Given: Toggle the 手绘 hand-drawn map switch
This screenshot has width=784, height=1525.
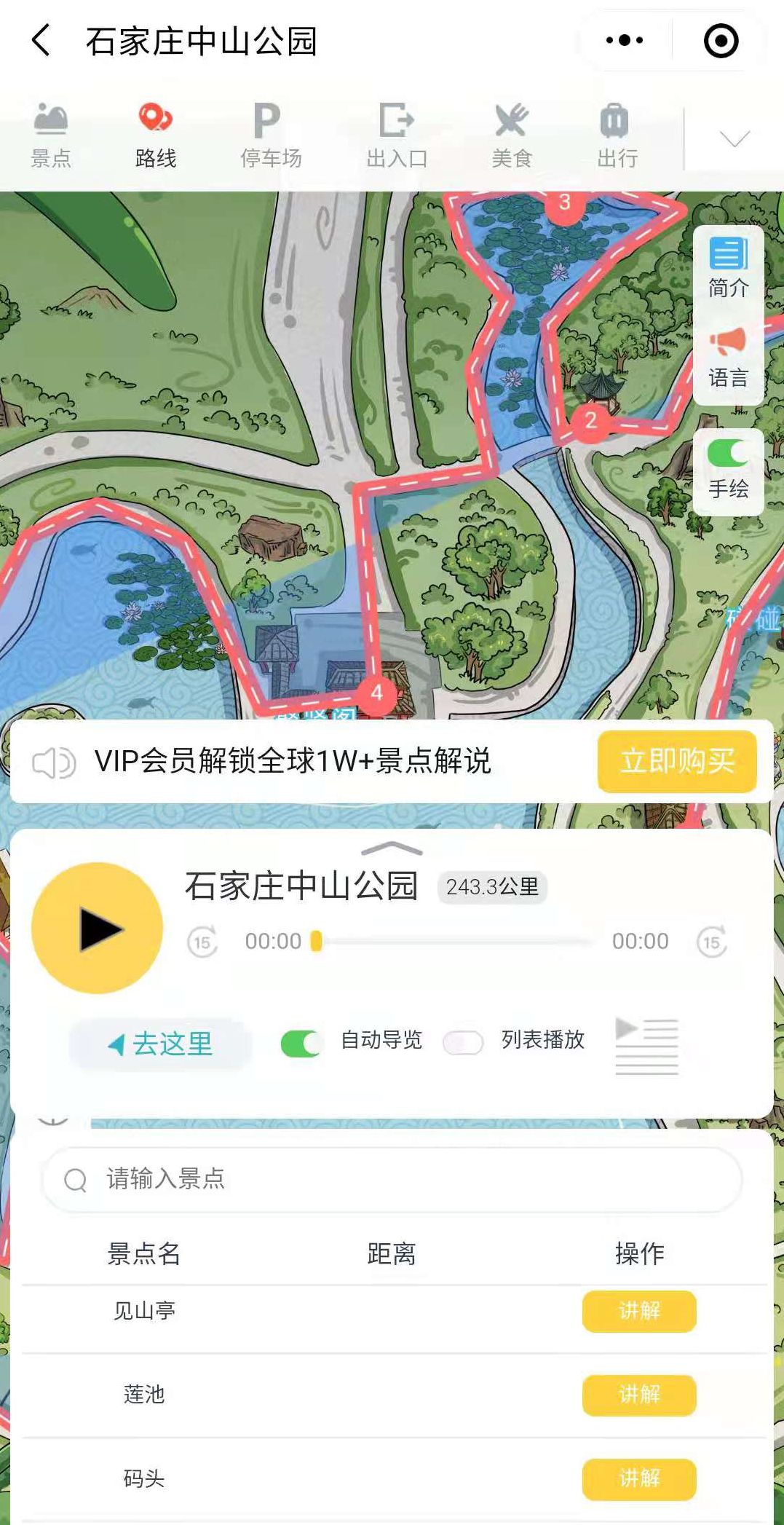Looking at the screenshot, I should (x=729, y=453).
